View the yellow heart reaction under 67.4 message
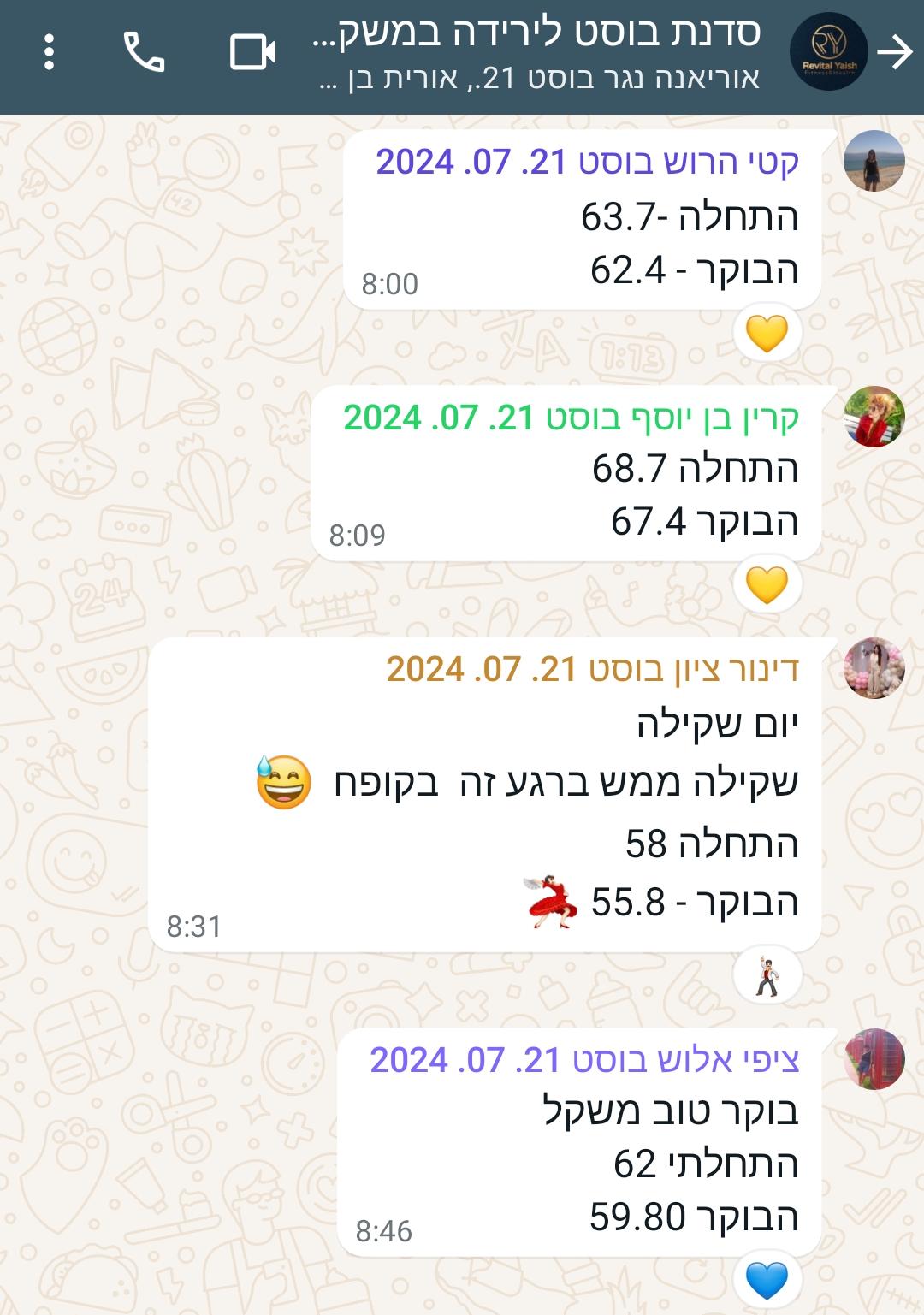This screenshot has height=1315, width=924. pyautogui.click(x=767, y=585)
